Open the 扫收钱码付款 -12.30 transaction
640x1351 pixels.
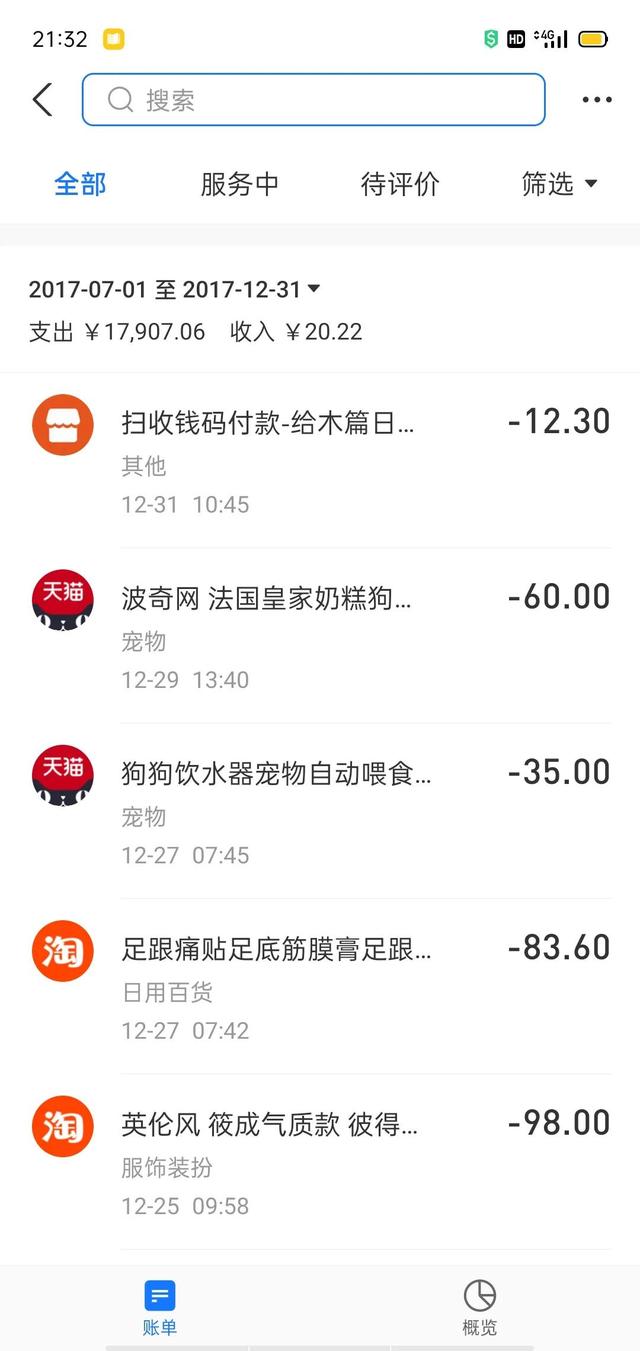320,460
